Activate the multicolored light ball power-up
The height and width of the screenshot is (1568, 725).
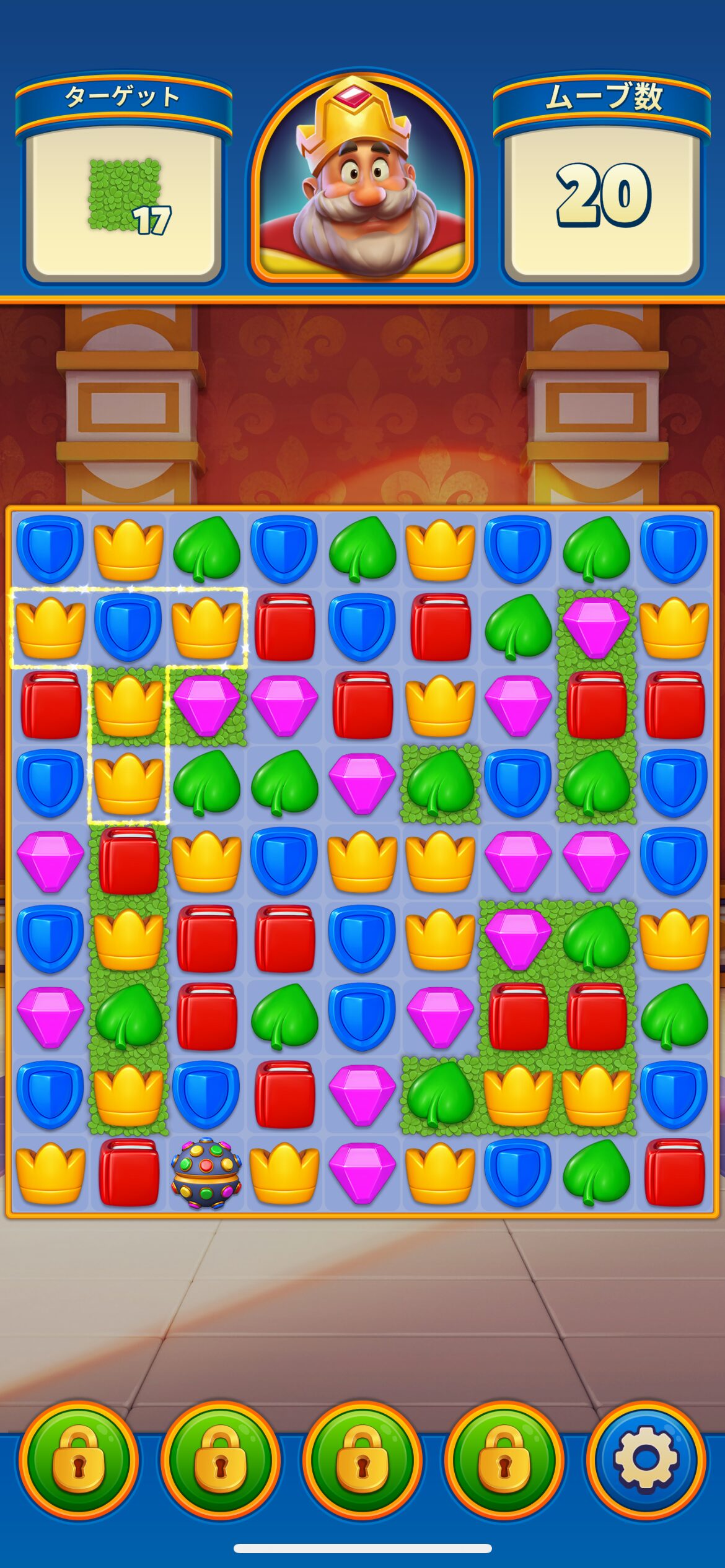click(206, 1172)
